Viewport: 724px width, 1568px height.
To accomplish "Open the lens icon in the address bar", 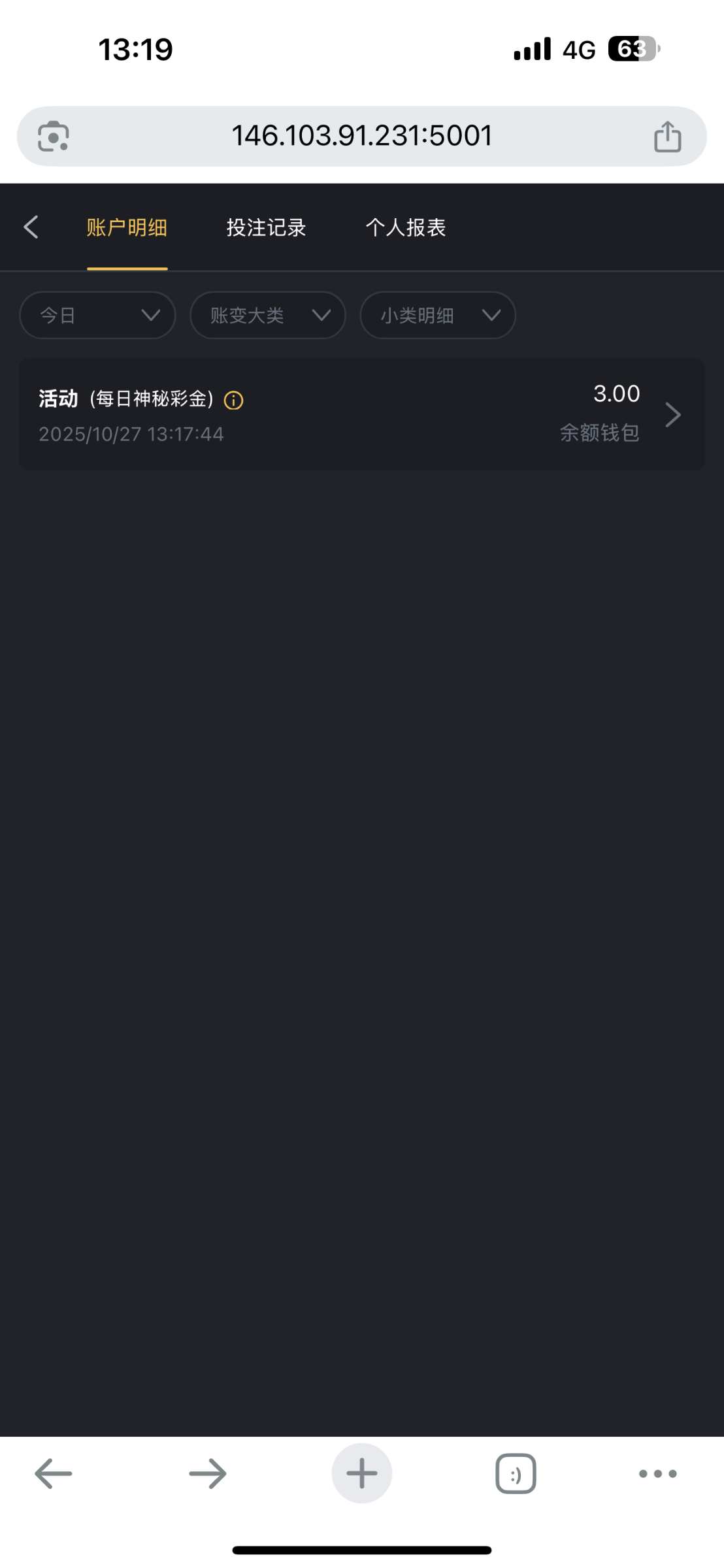I will [x=53, y=137].
